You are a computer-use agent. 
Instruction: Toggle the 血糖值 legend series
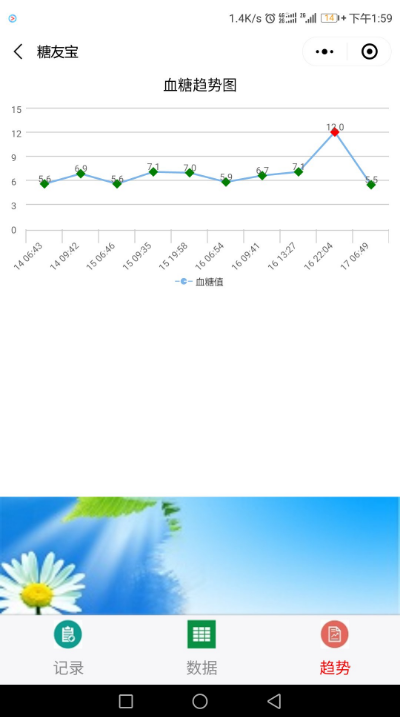tap(199, 282)
